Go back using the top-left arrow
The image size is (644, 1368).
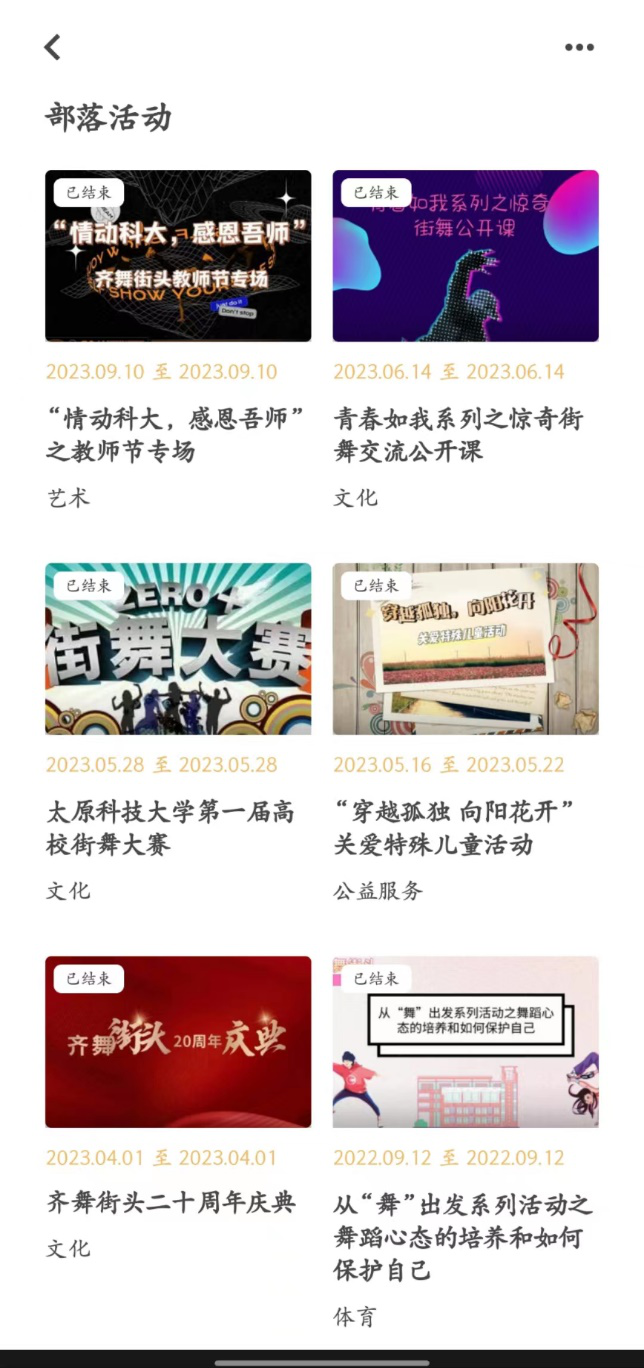53,47
